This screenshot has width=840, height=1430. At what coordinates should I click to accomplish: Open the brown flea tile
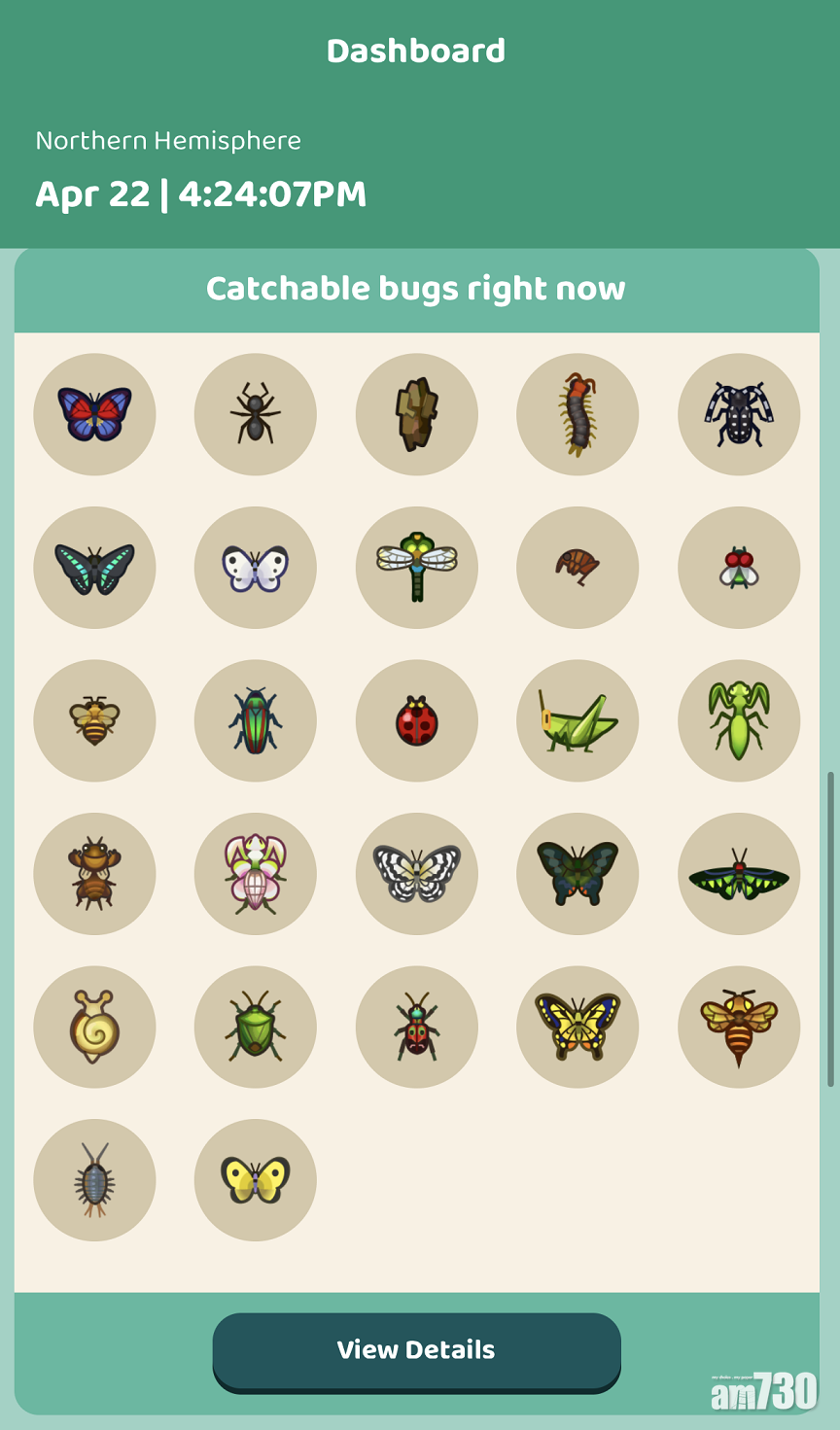(577, 568)
